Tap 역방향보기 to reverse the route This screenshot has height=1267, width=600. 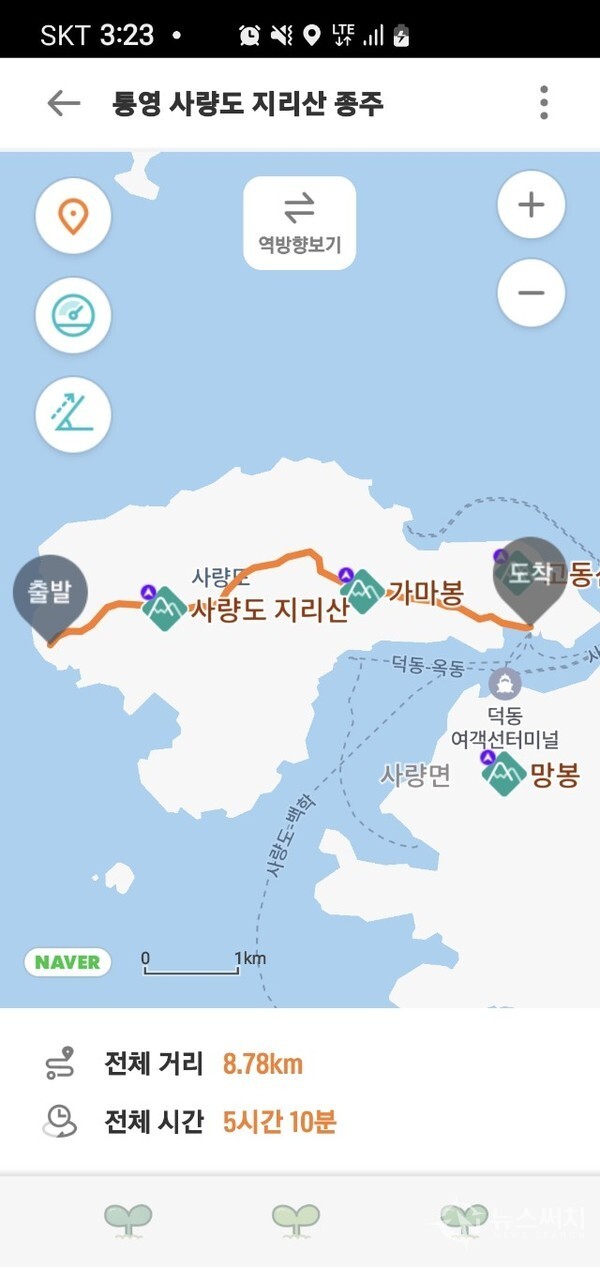(x=299, y=223)
